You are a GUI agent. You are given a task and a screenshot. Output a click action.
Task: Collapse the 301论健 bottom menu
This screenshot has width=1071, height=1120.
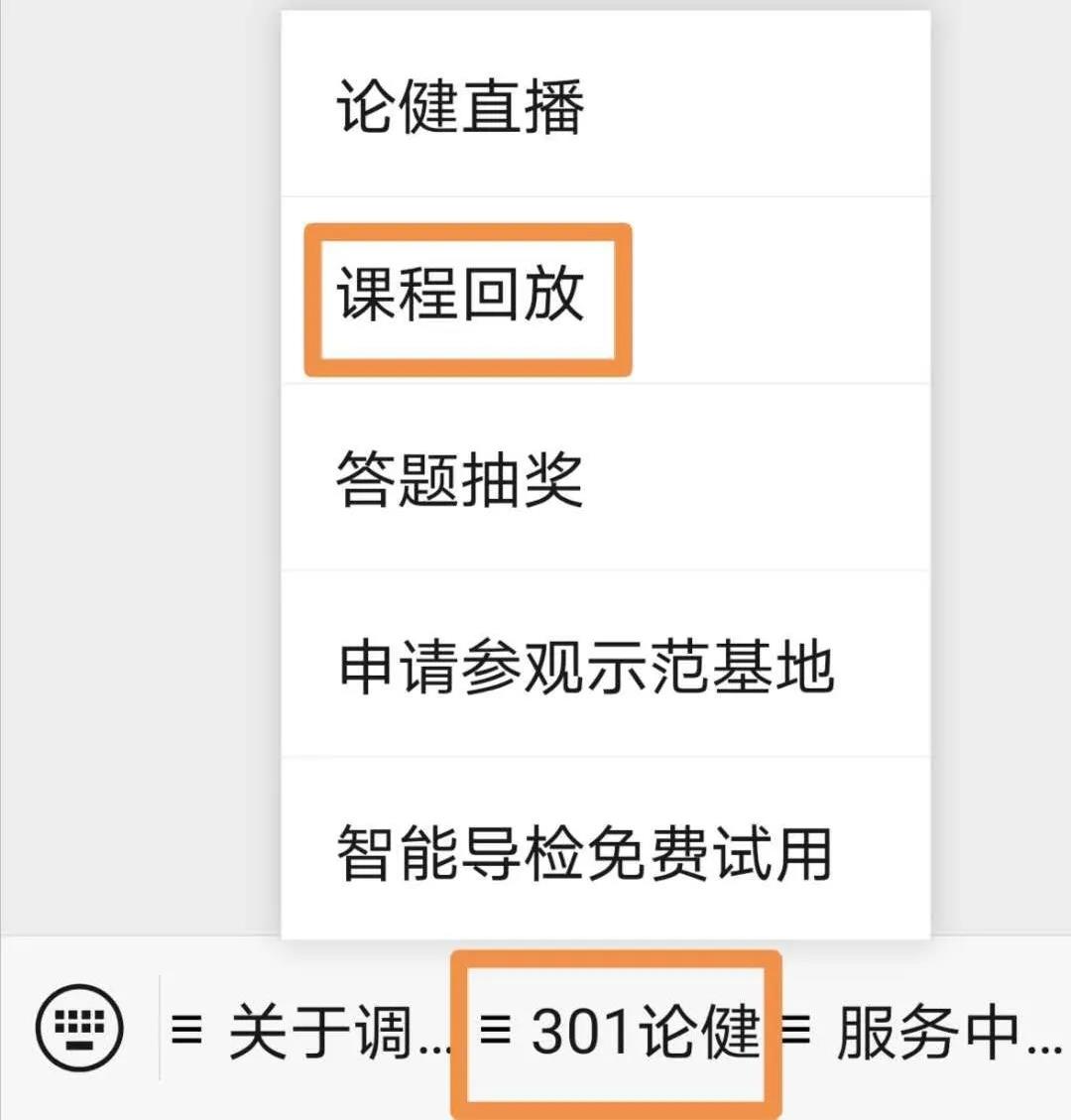(619, 1031)
